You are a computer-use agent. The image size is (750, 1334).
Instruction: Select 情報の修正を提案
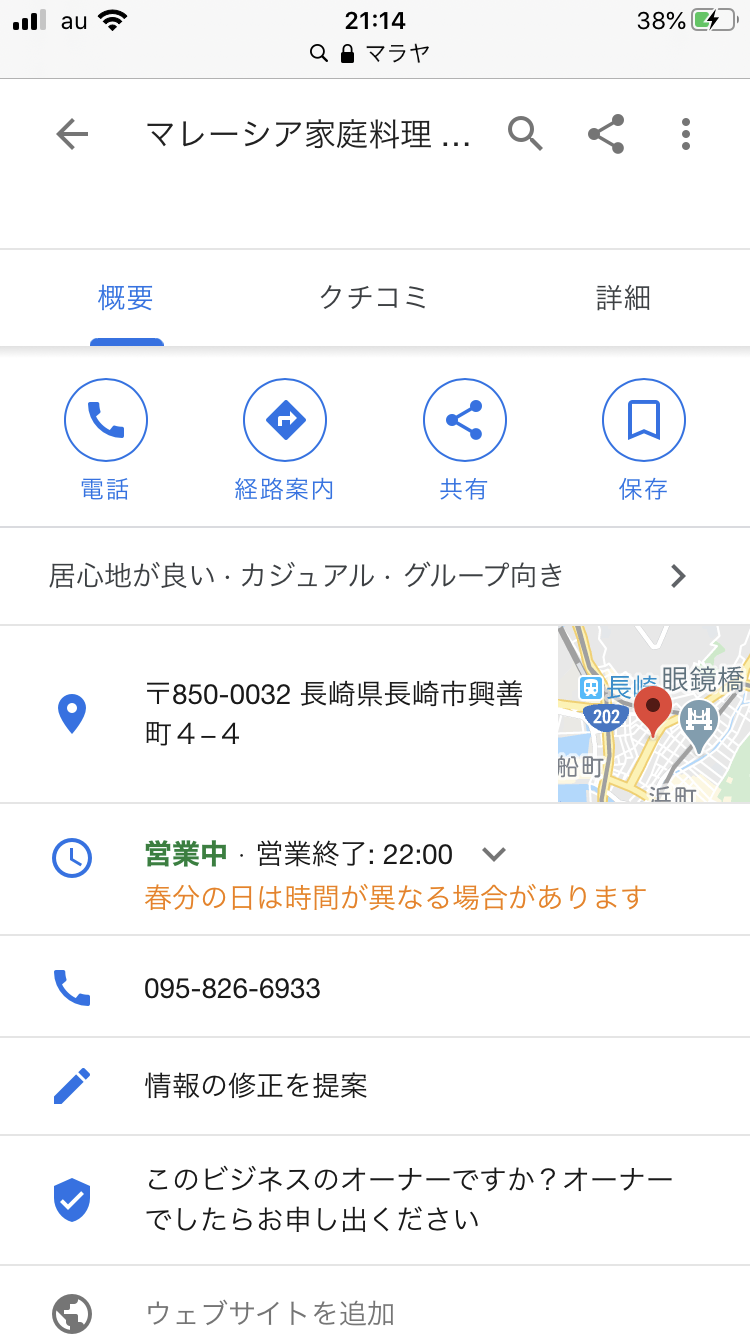coord(256,1086)
